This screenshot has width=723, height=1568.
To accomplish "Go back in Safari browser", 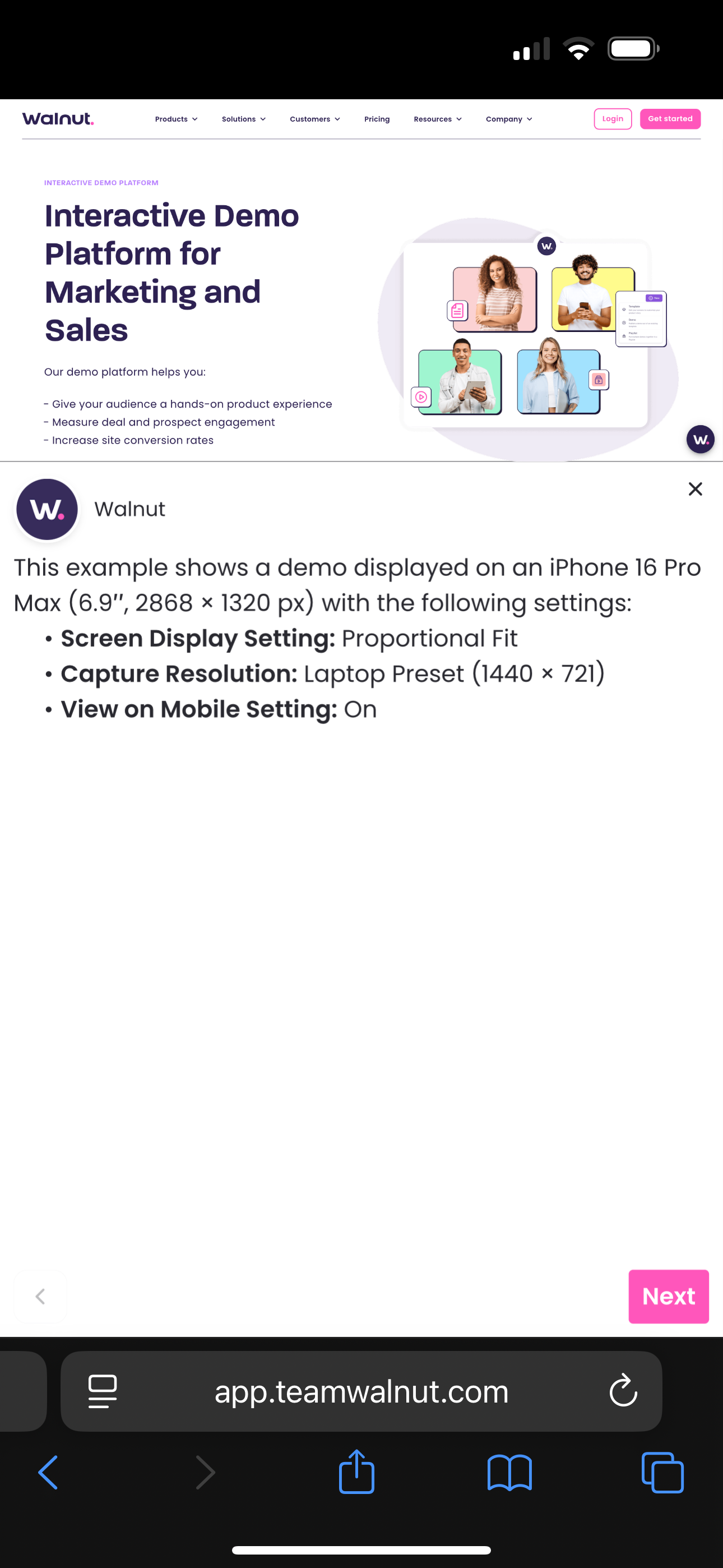I will coord(48,1472).
